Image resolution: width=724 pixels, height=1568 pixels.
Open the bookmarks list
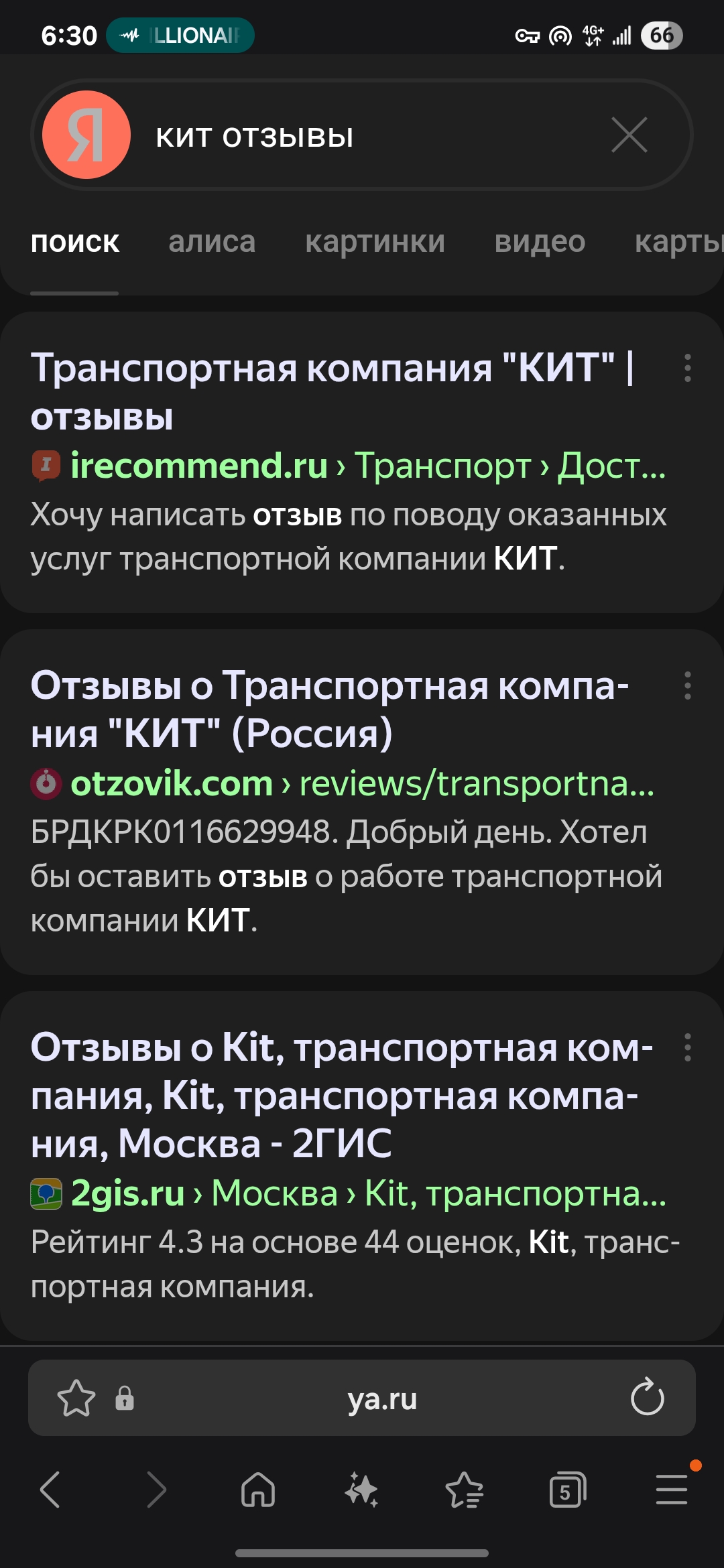click(464, 1490)
